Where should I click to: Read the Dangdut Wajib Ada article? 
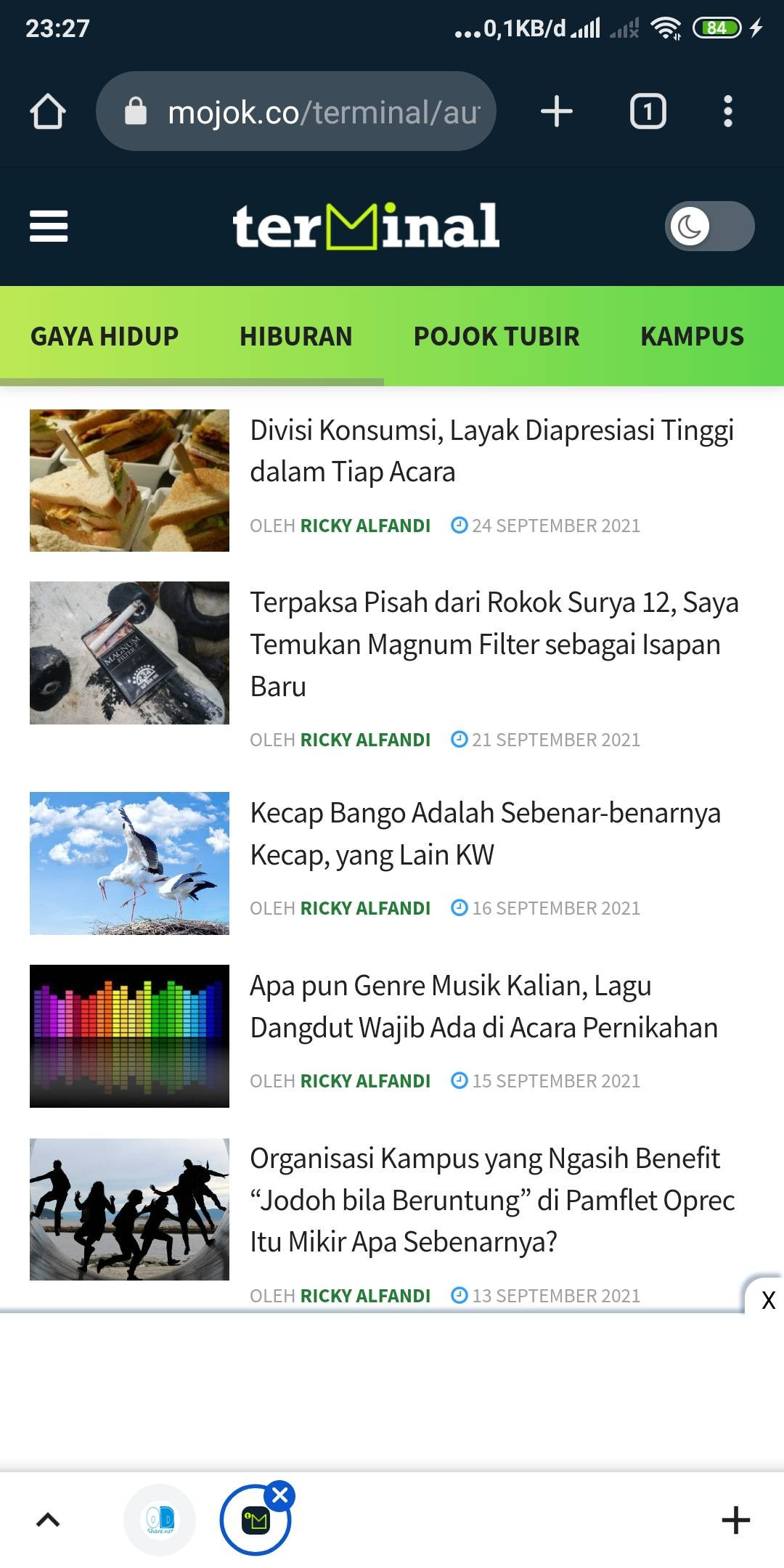click(x=483, y=1007)
